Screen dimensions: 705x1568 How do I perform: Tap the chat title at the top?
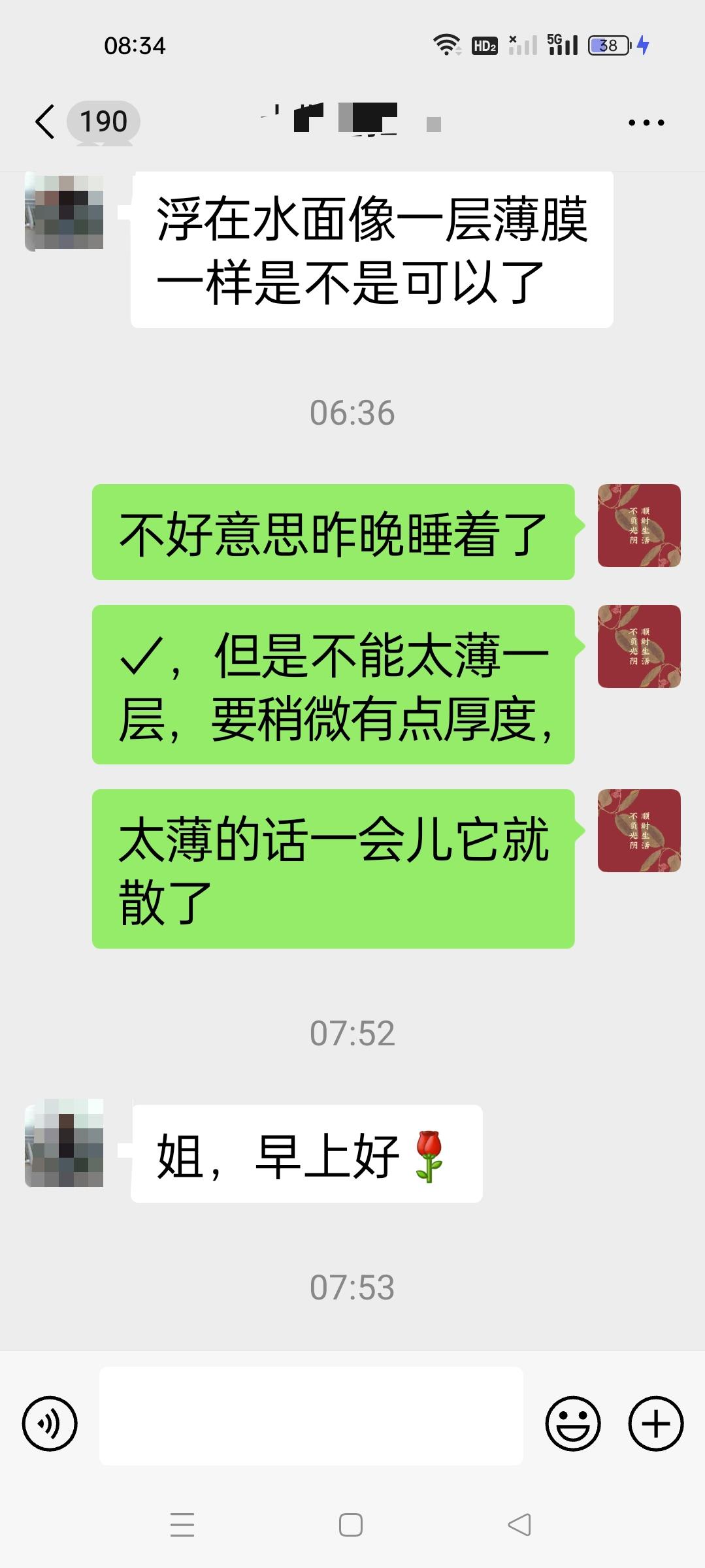346,122
